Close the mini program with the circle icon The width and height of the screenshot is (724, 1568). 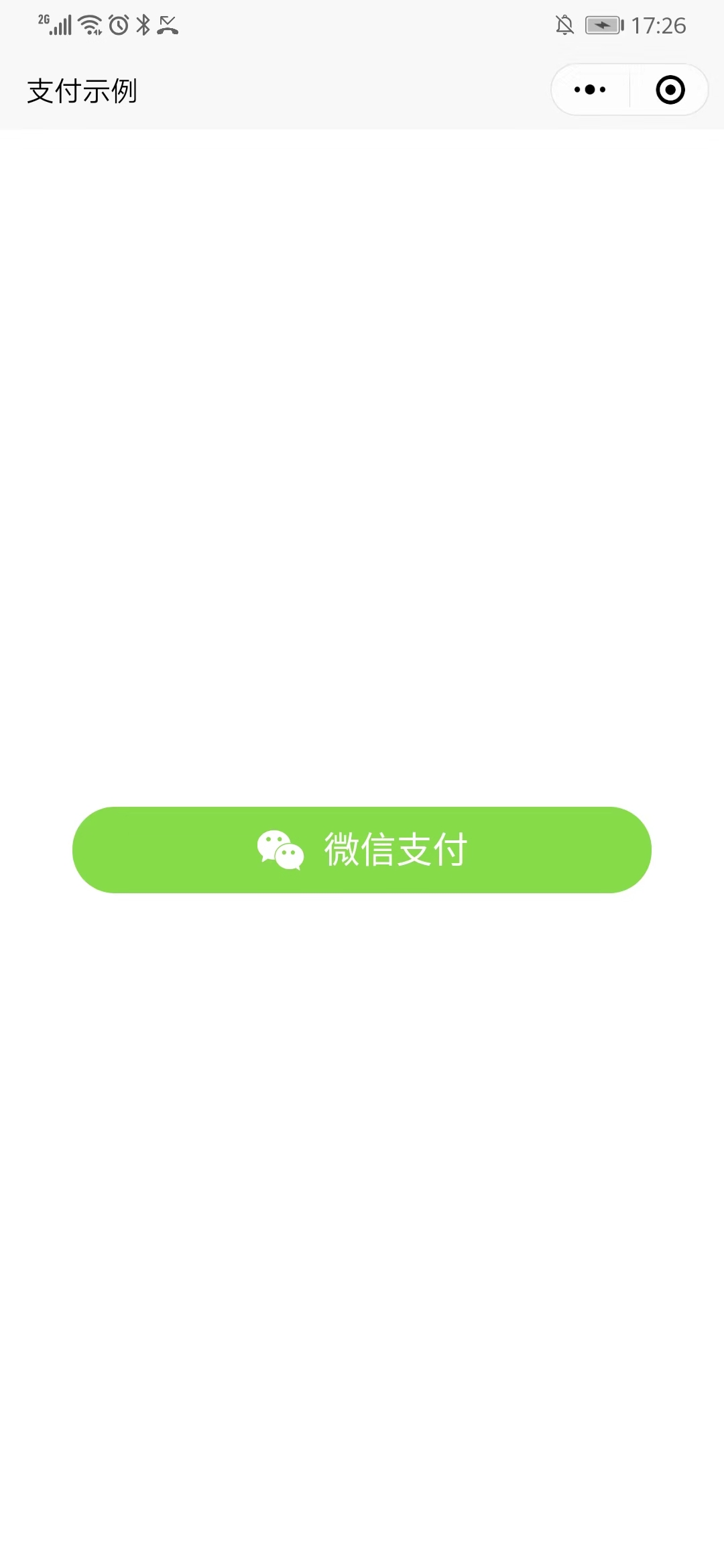click(670, 90)
